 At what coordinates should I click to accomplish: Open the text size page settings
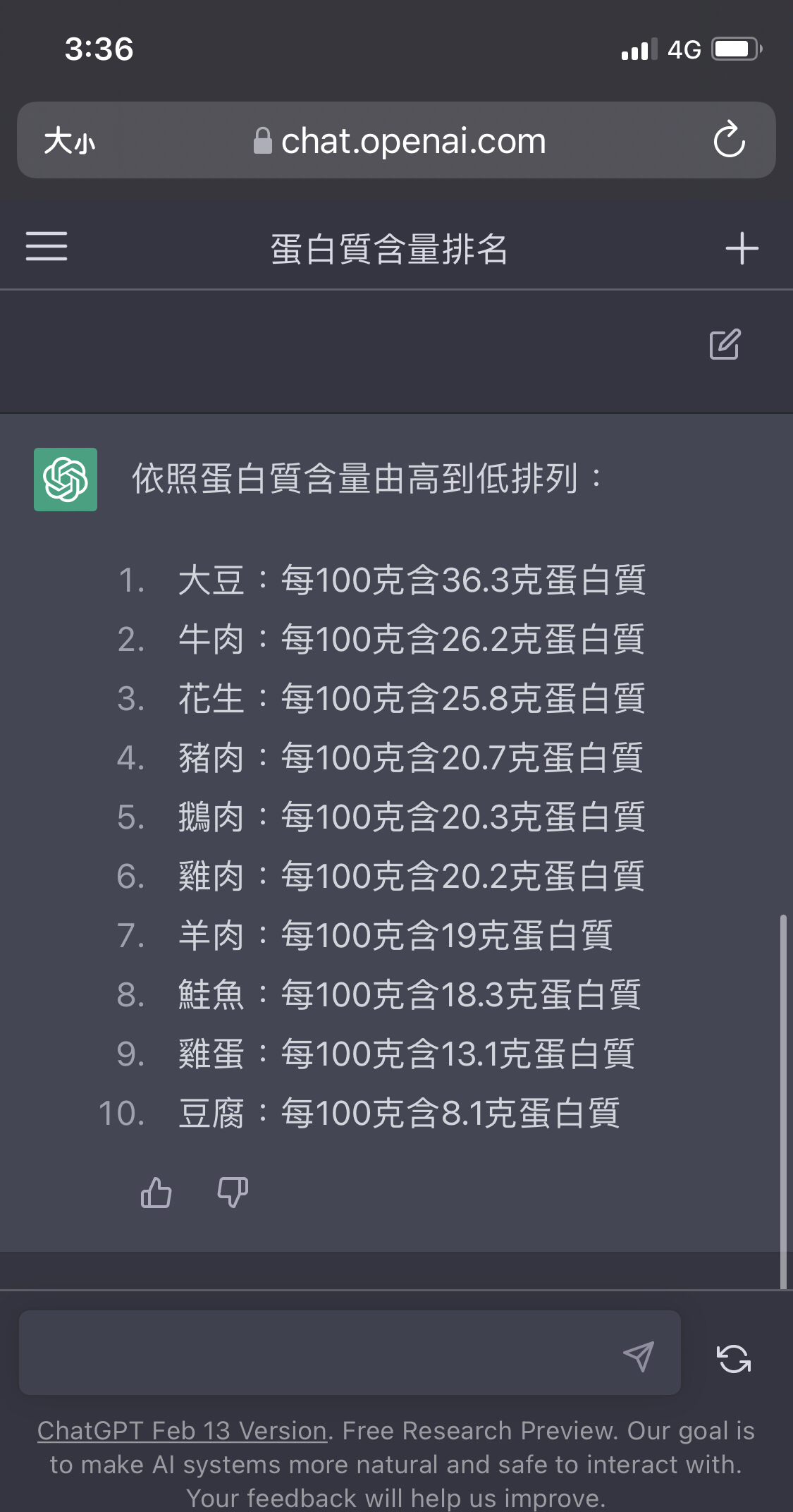click(x=69, y=140)
